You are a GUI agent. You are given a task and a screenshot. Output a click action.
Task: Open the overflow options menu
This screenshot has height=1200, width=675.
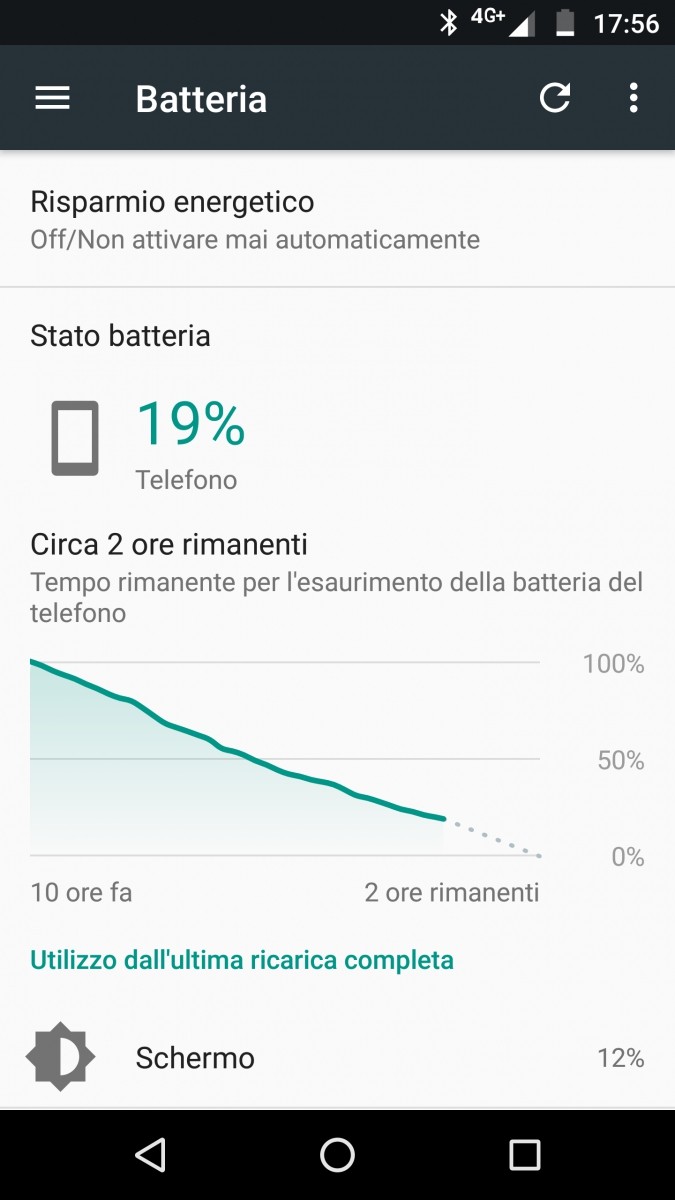tap(633, 98)
